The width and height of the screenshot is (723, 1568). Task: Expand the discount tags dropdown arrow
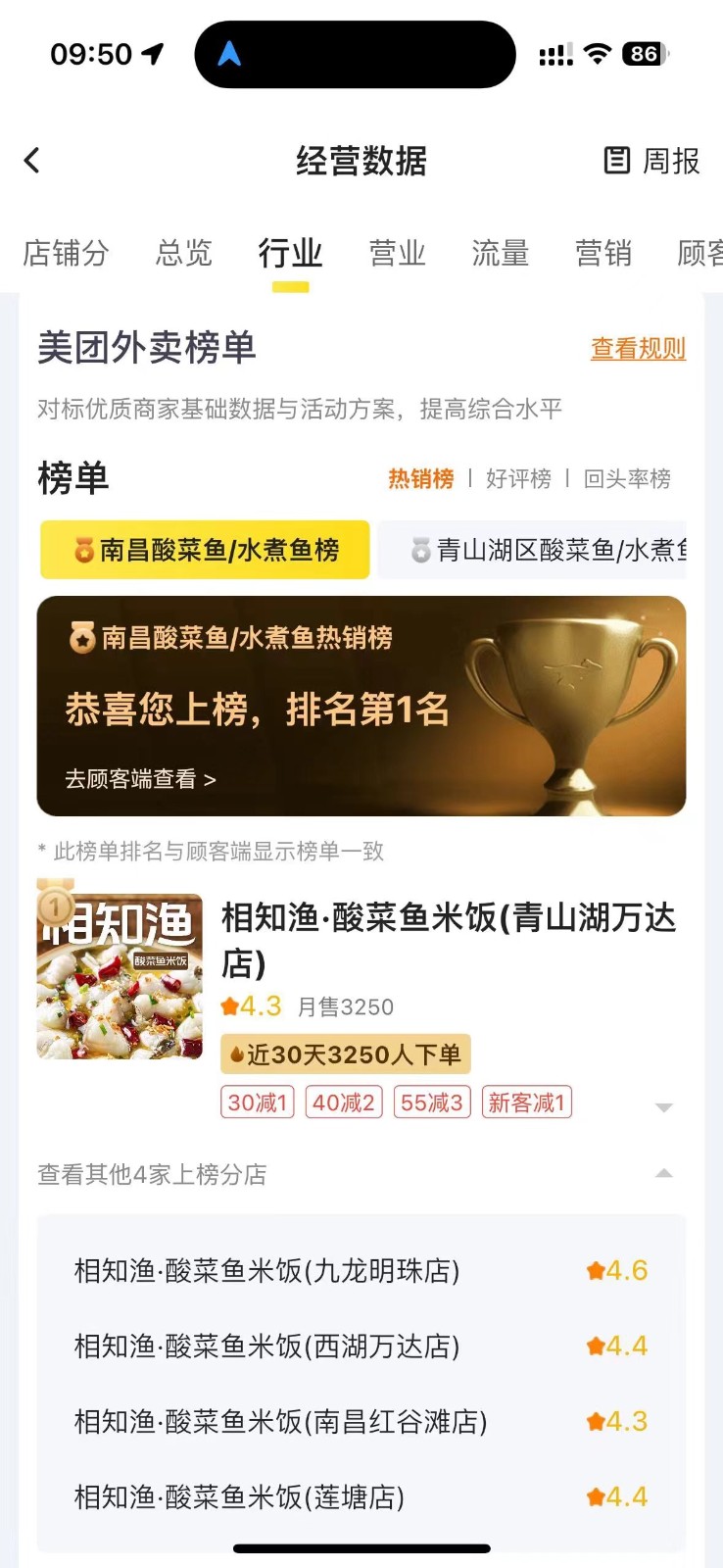(x=663, y=1107)
